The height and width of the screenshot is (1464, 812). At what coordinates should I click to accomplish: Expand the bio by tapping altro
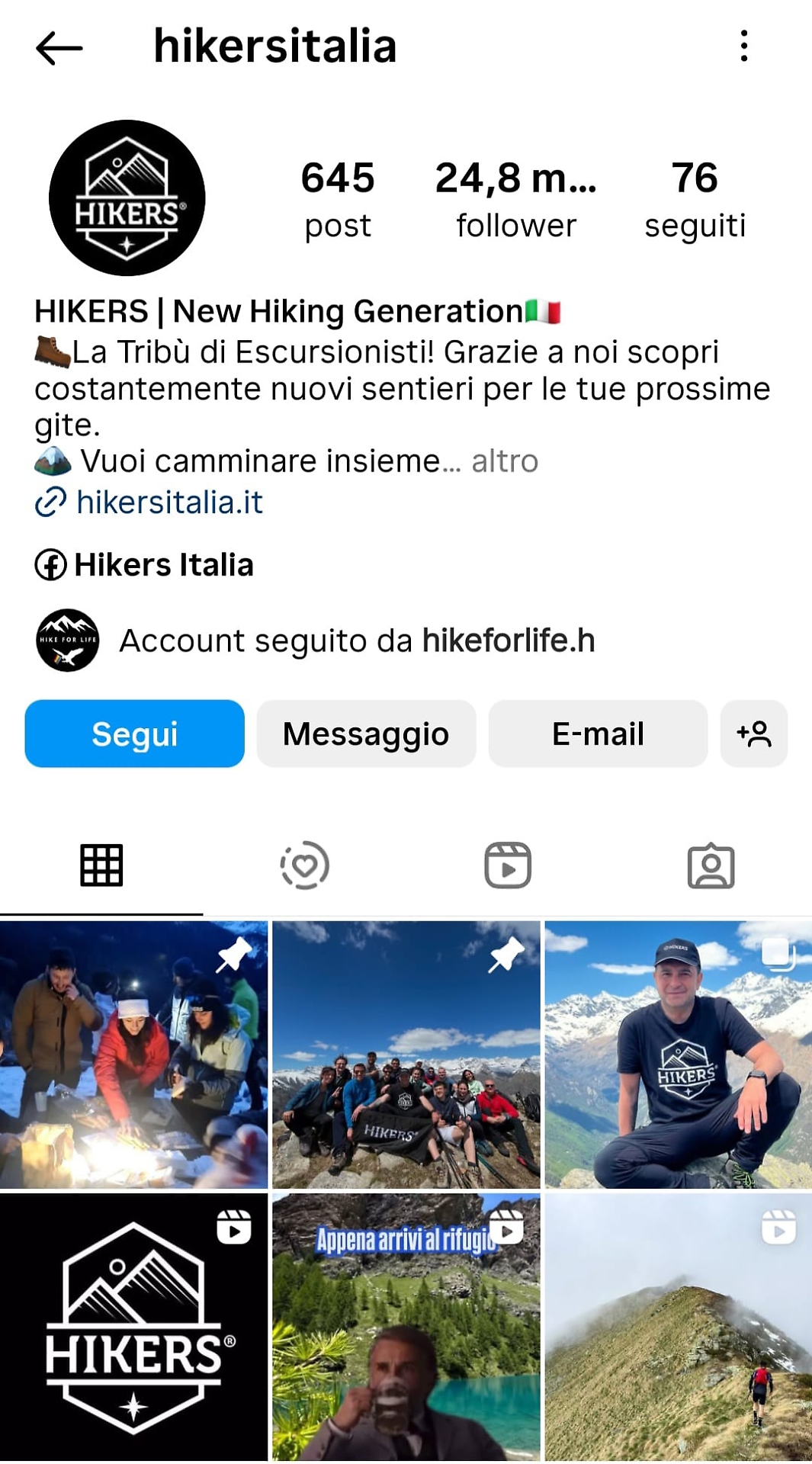(505, 461)
